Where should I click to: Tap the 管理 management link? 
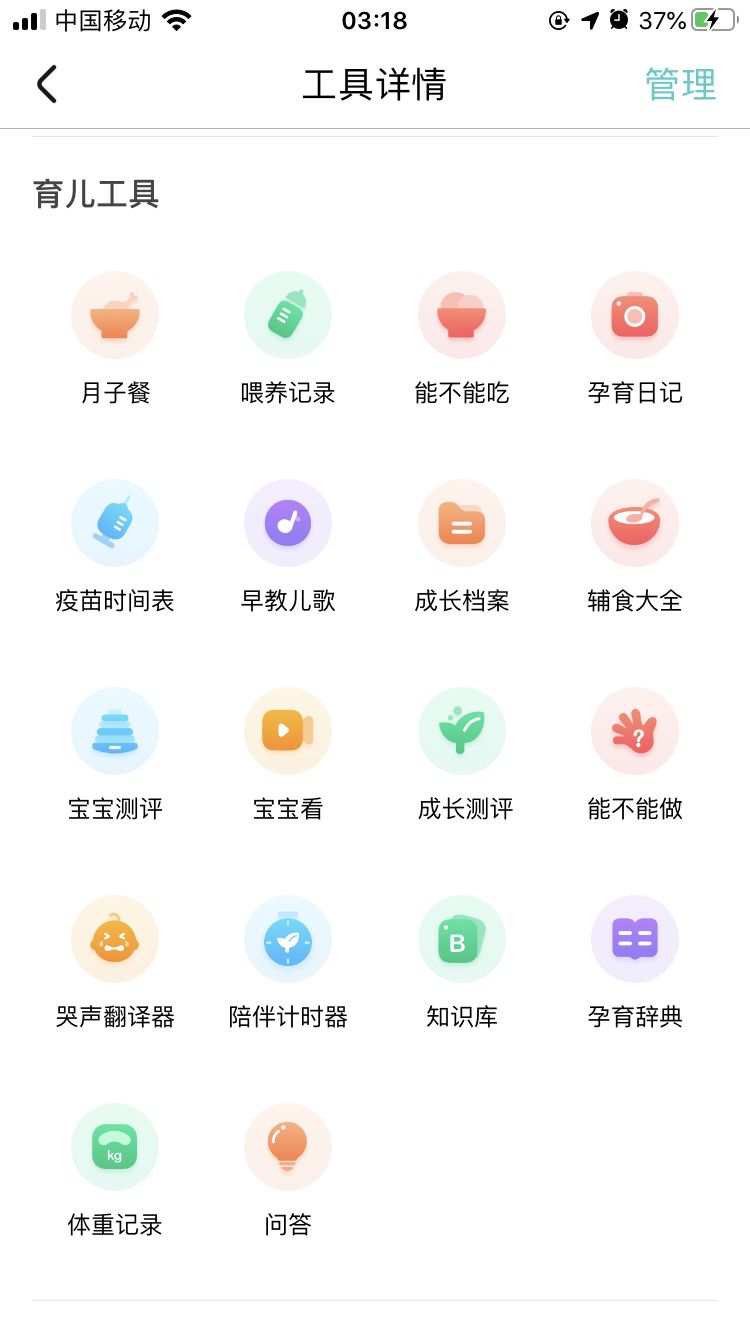coord(681,85)
